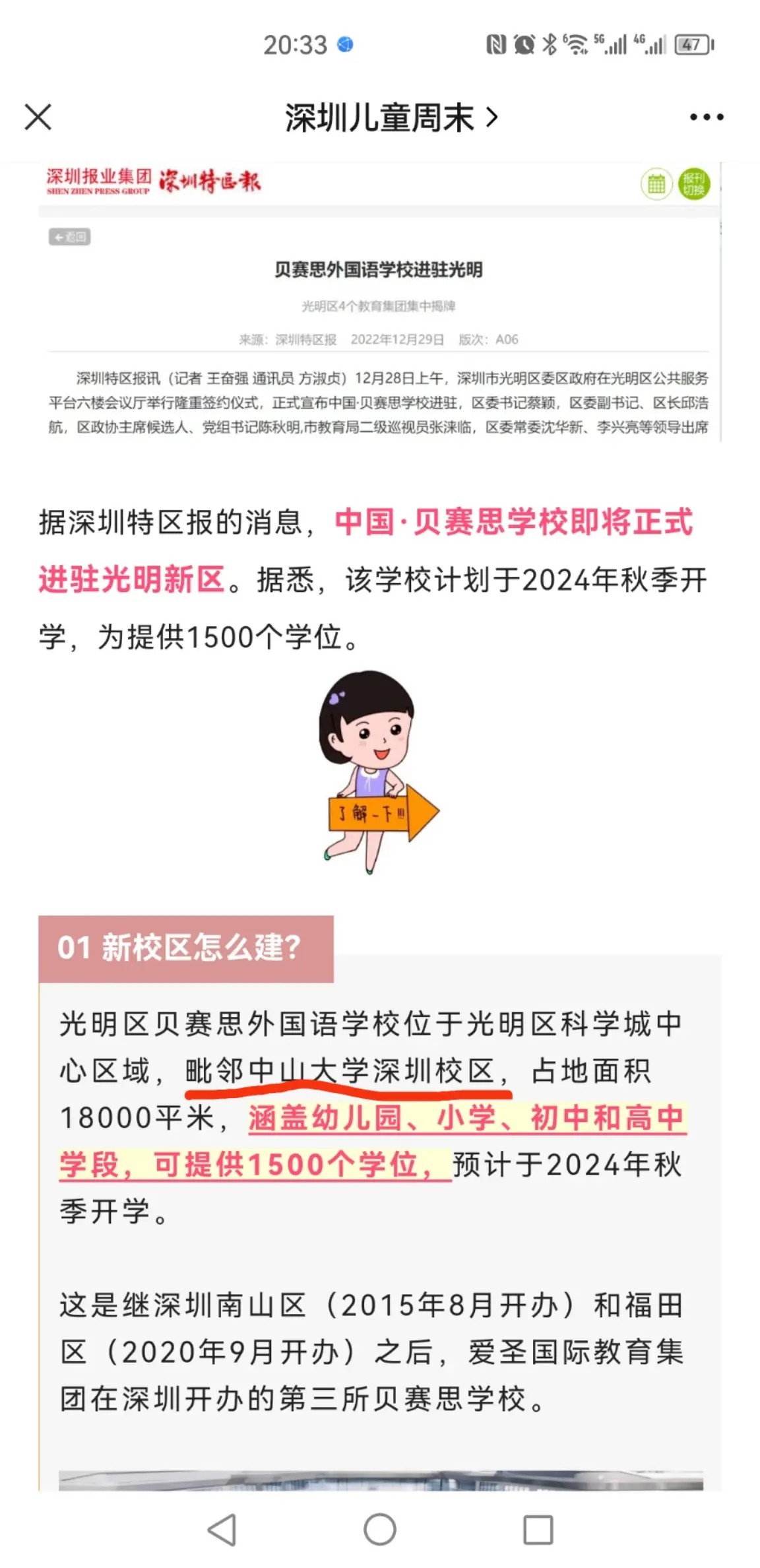760x1568 pixels.
Task: Close the article page
Action: click(38, 117)
